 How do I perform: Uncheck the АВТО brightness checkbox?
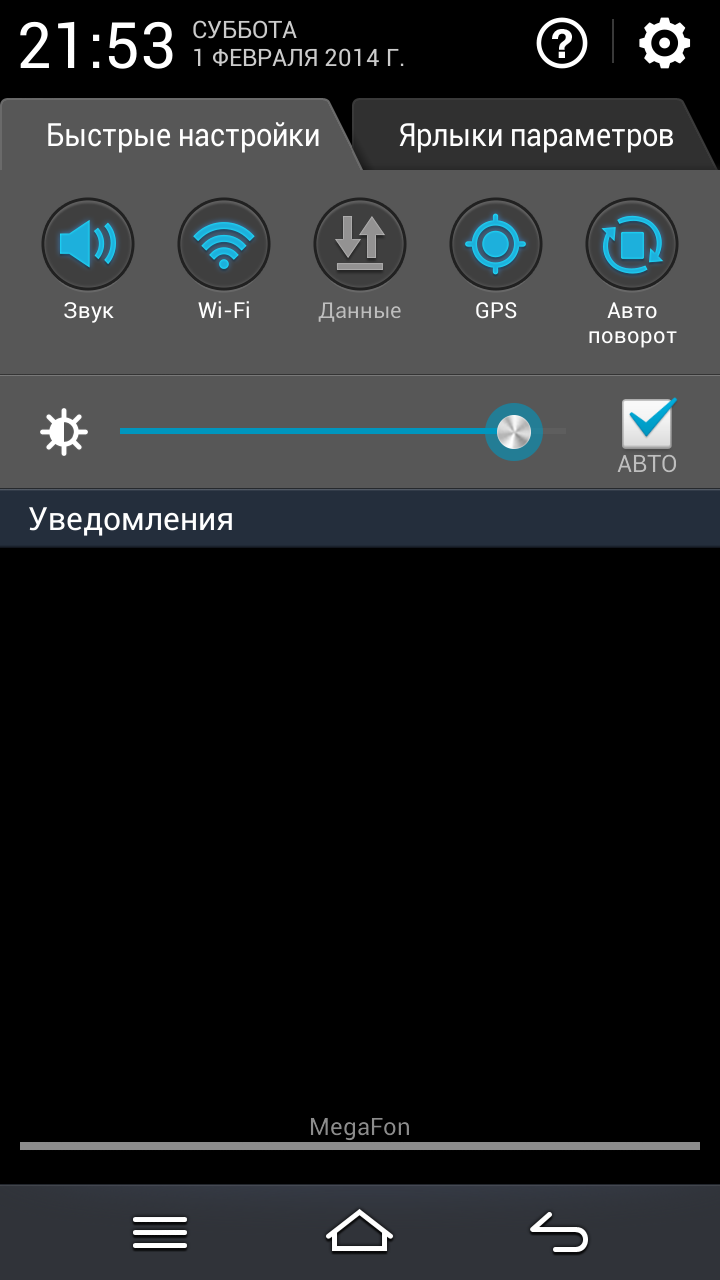[x=647, y=424]
